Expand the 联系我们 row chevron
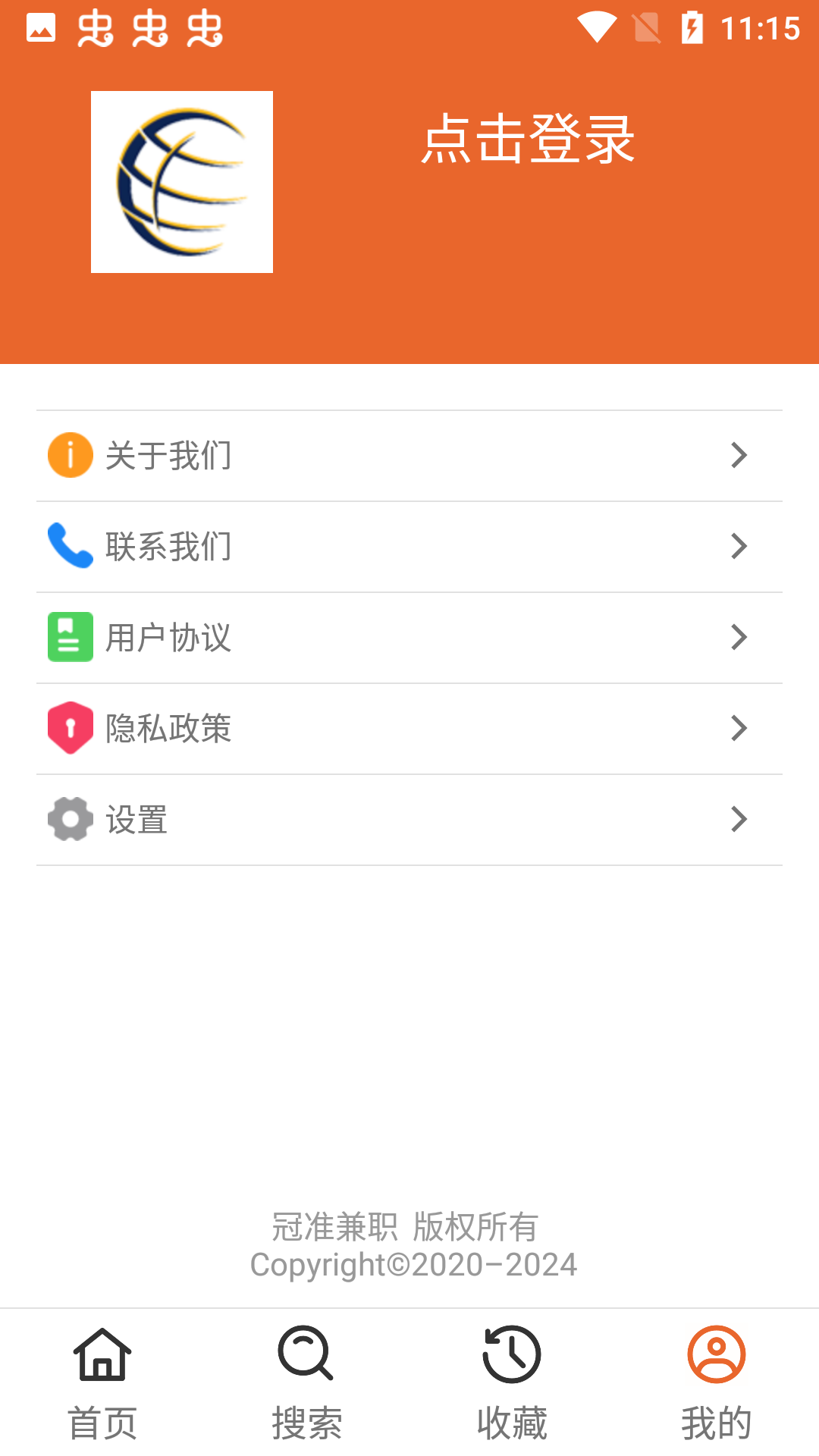The image size is (819, 1456). click(x=738, y=546)
